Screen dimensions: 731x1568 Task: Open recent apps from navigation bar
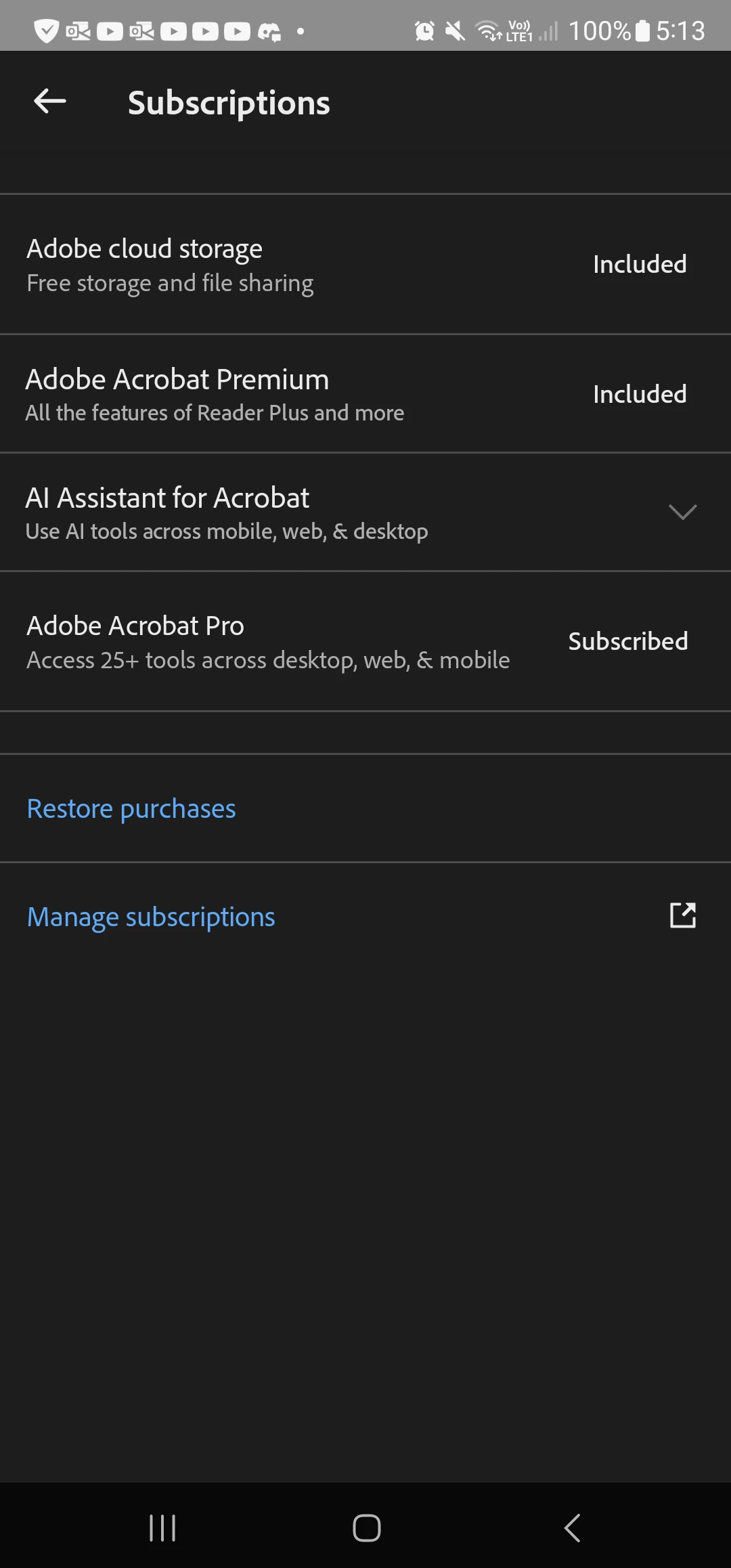(162, 1527)
